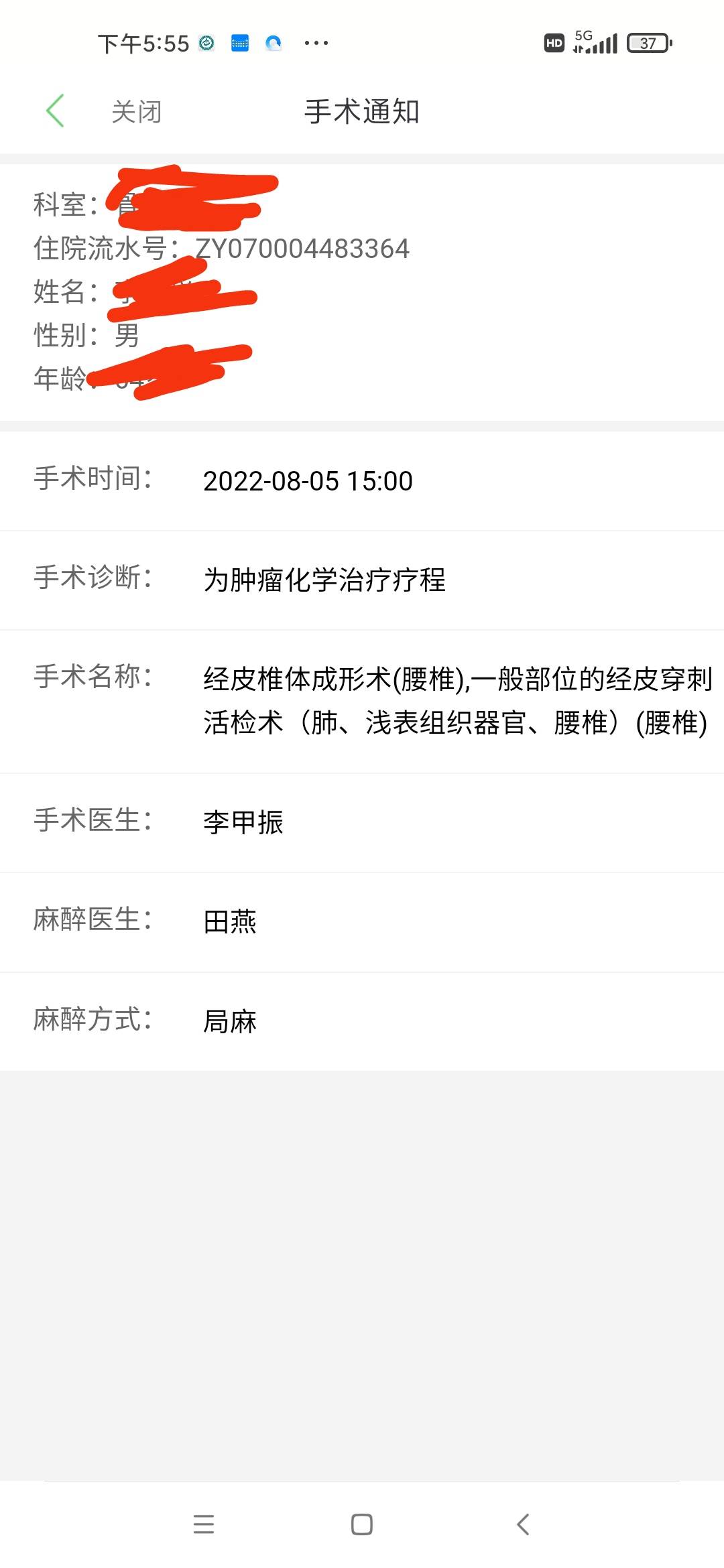Tap the green circular notification icon in status bar

coord(205,42)
